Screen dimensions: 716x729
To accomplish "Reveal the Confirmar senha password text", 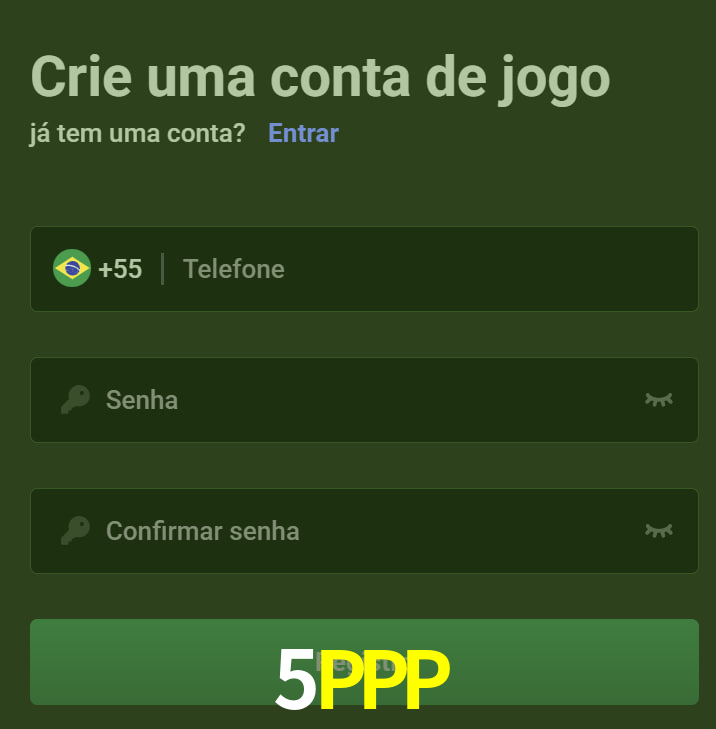I will [658, 531].
